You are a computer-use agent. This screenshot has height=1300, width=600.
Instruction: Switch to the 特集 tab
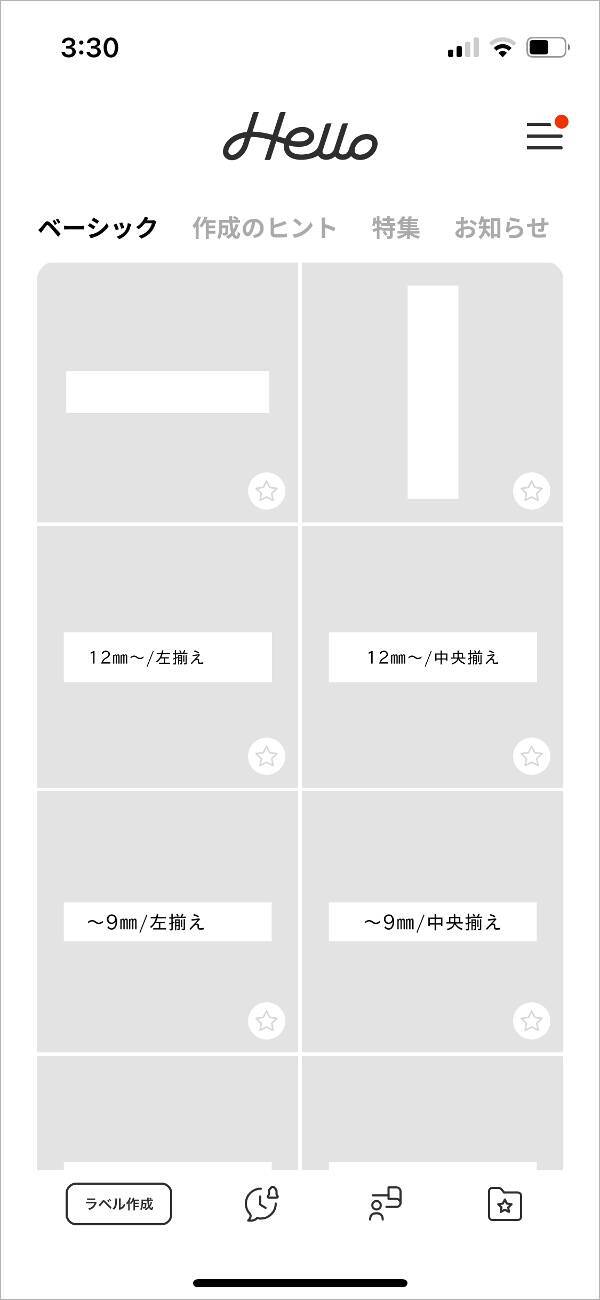click(x=396, y=228)
